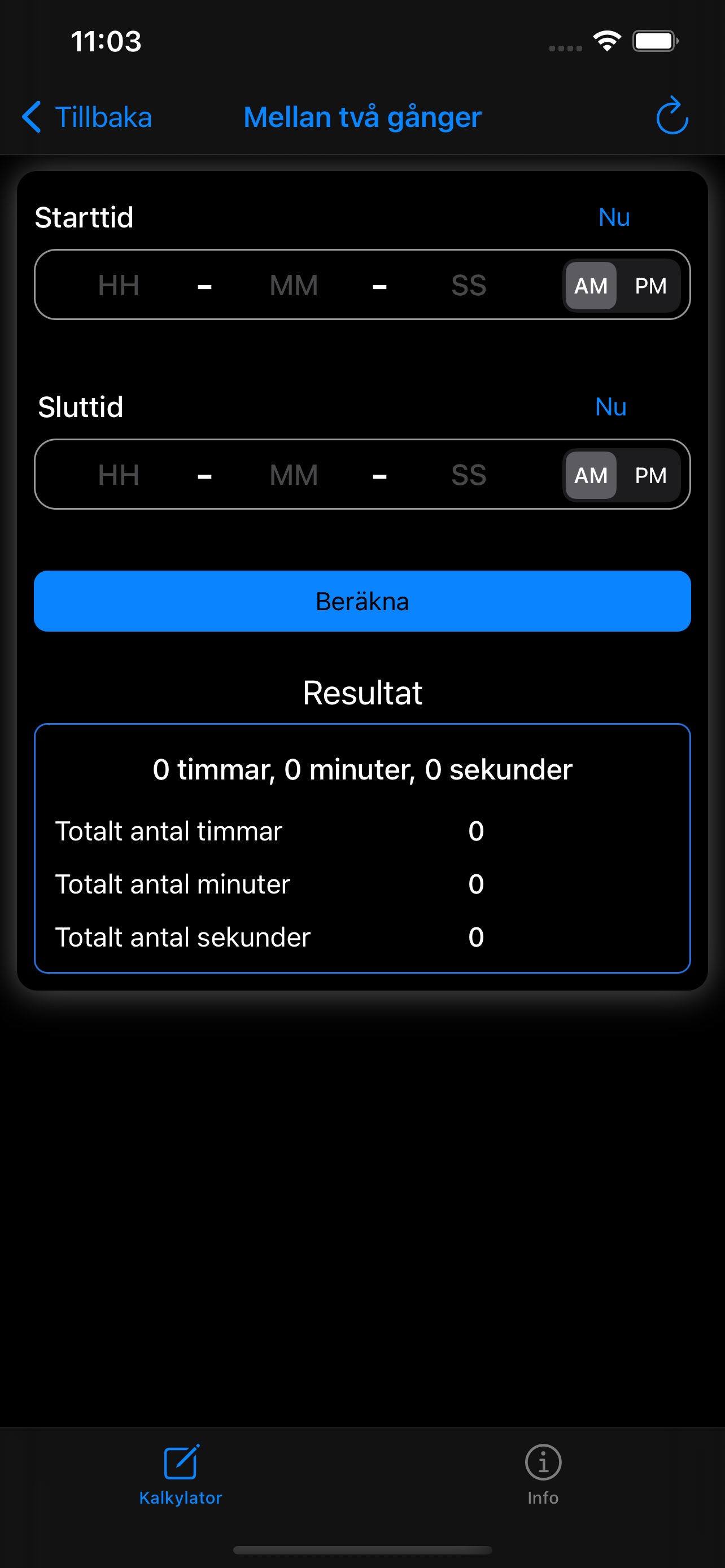Viewport: 725px width, 1568px height.
Task: Switch Starttid to PM
Action: pos(649,286)
